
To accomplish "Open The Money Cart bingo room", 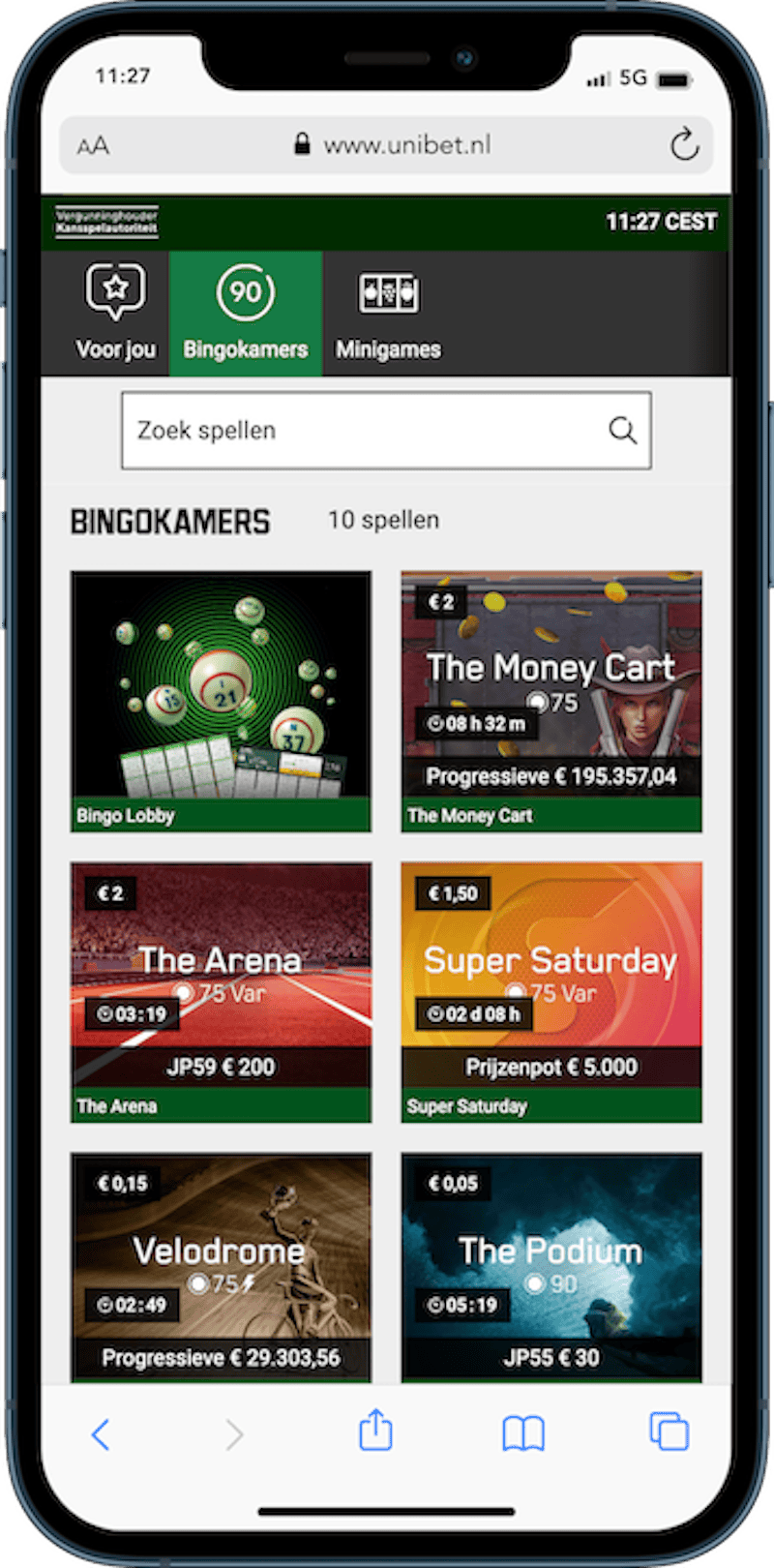I will pos(551,701).
